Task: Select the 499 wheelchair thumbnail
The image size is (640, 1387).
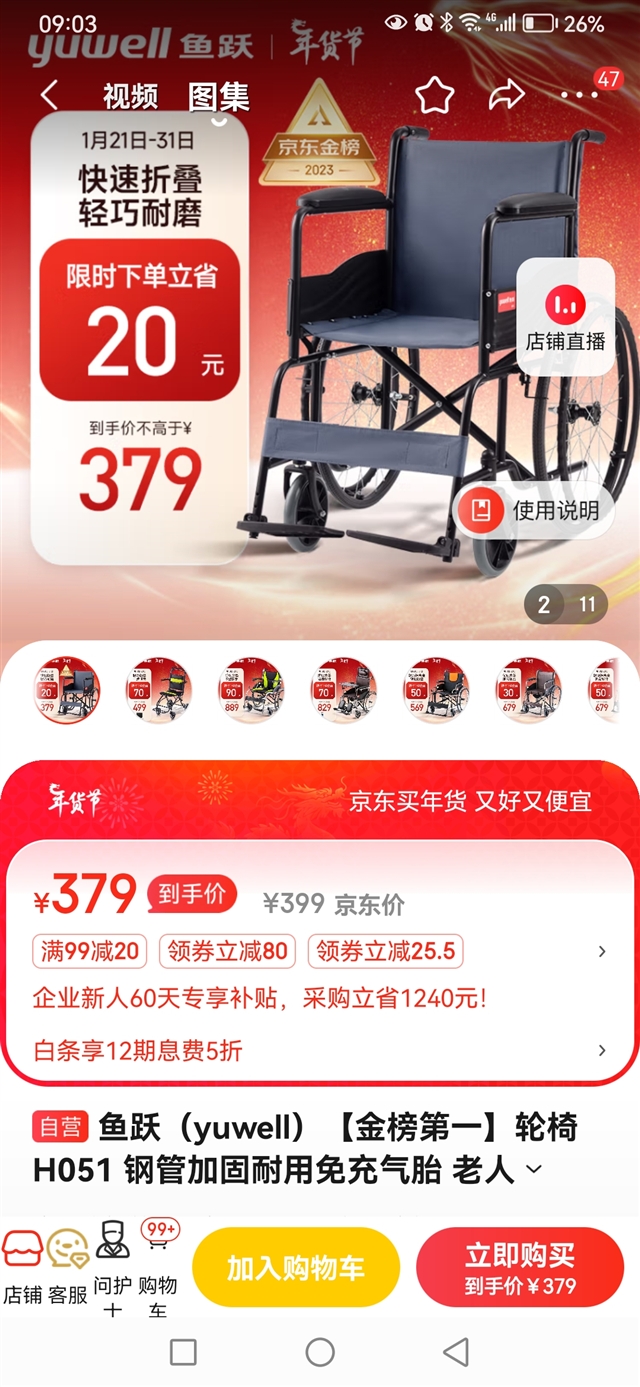Action: point(158,690)
